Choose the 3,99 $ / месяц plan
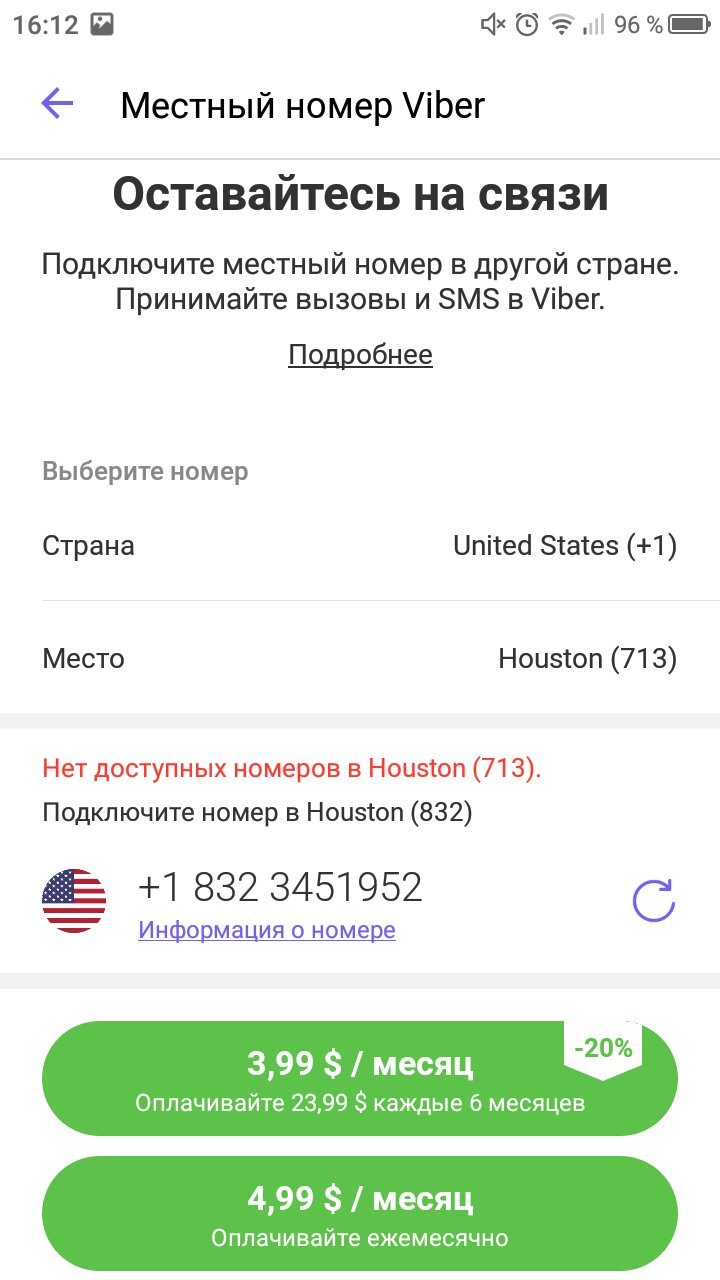 click(x=360, y=1078)
